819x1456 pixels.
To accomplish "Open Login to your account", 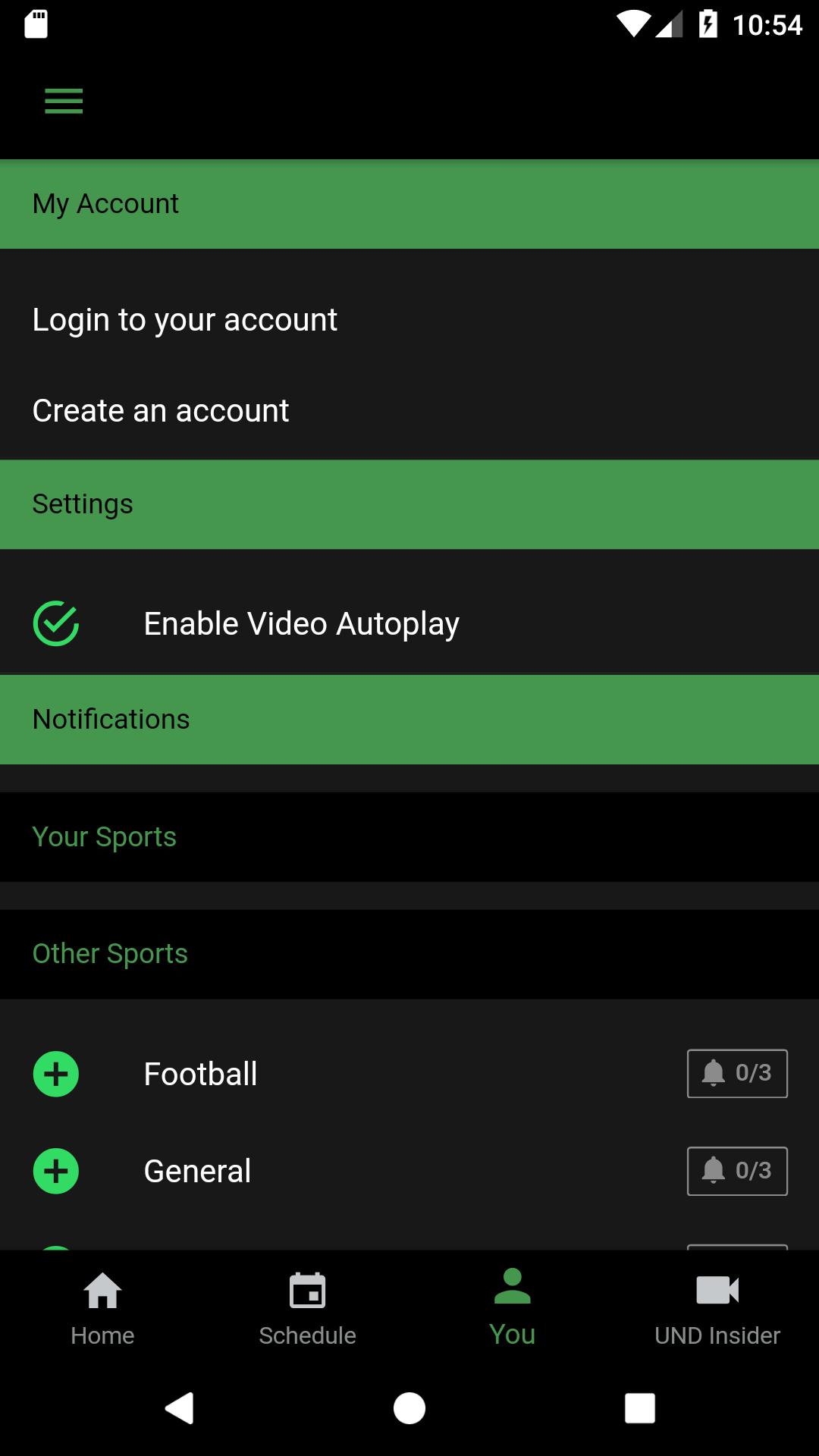I will (409, 320).
